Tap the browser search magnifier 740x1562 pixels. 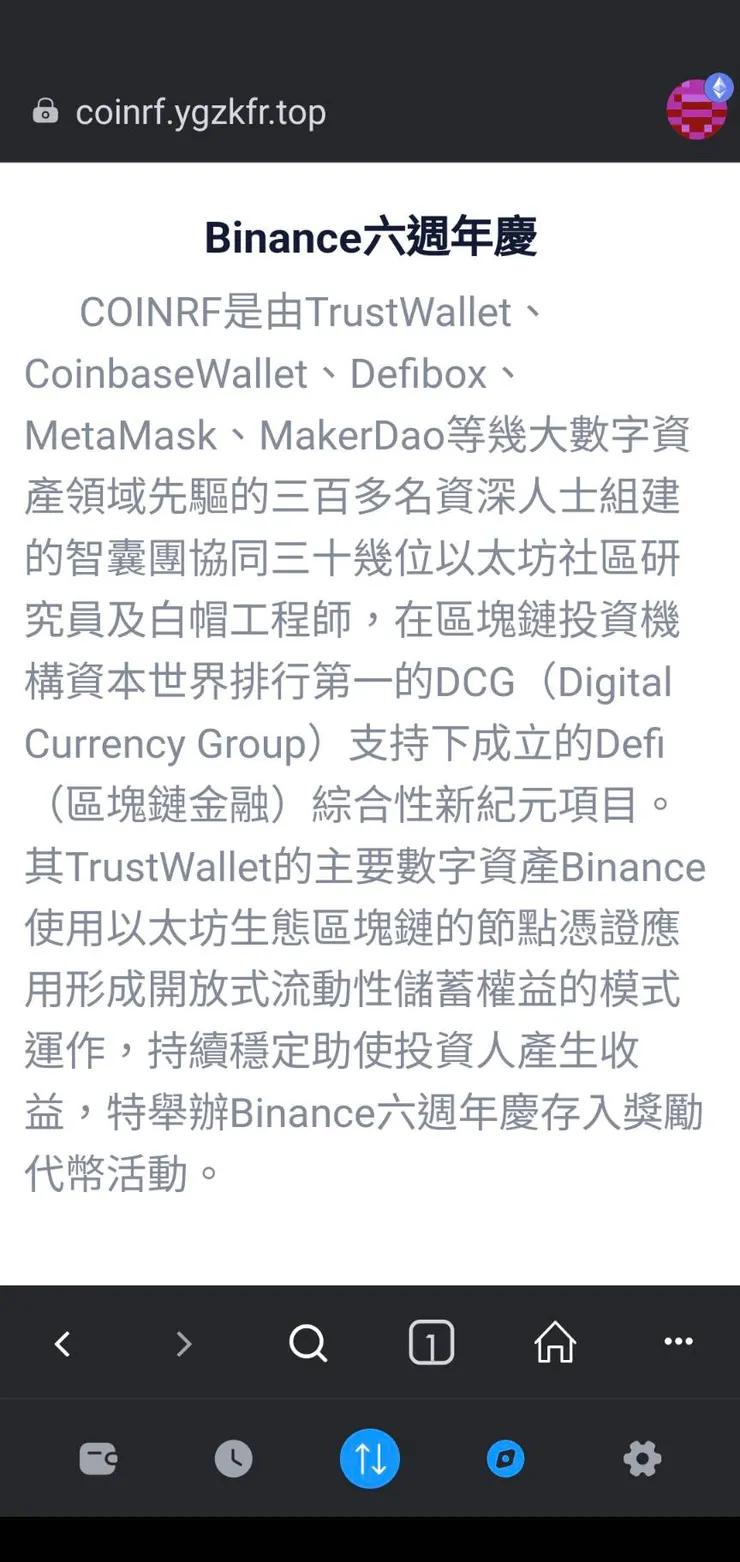tap(307, 1343)
